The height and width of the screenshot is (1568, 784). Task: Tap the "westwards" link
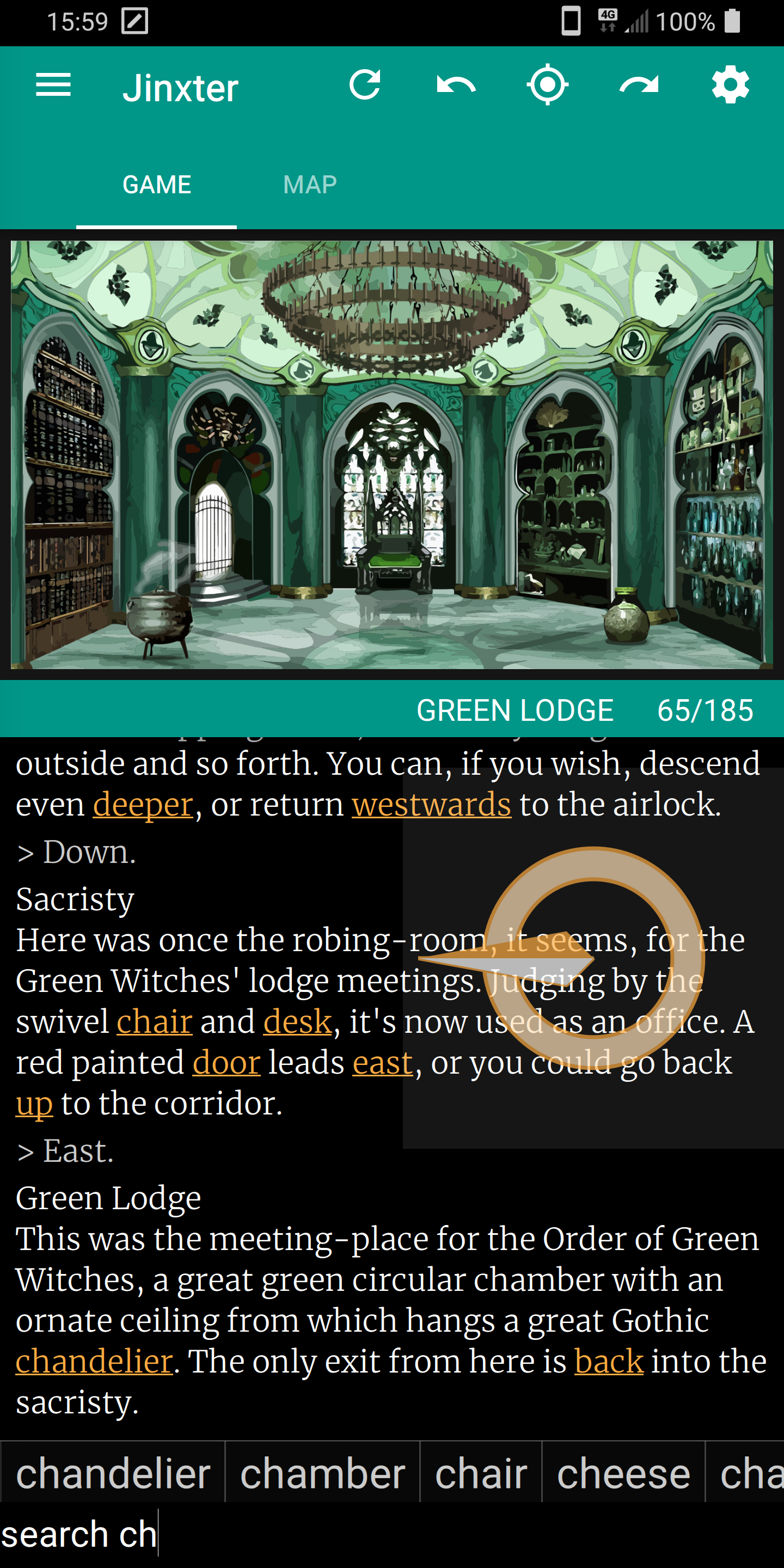pyautogui.click(x=432, y=805)
